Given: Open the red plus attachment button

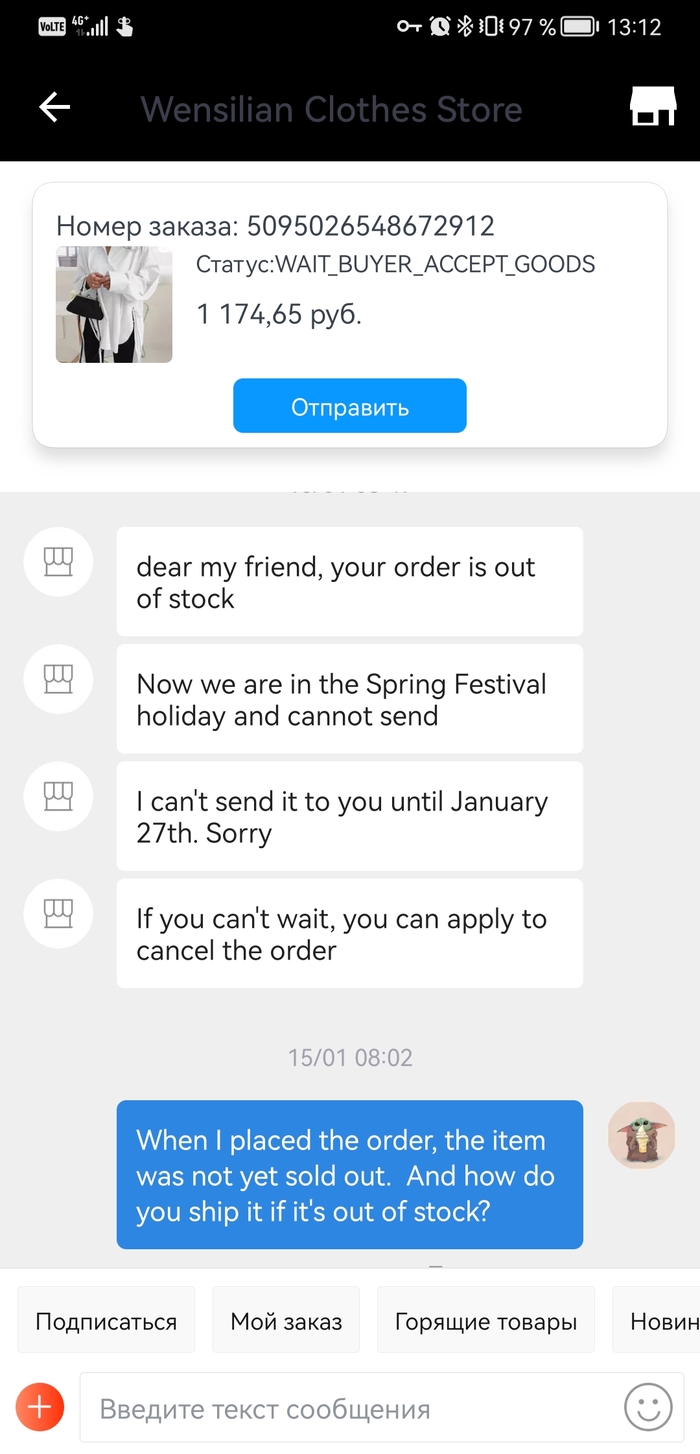Looking at the screenshot, I should [39, 1408].
